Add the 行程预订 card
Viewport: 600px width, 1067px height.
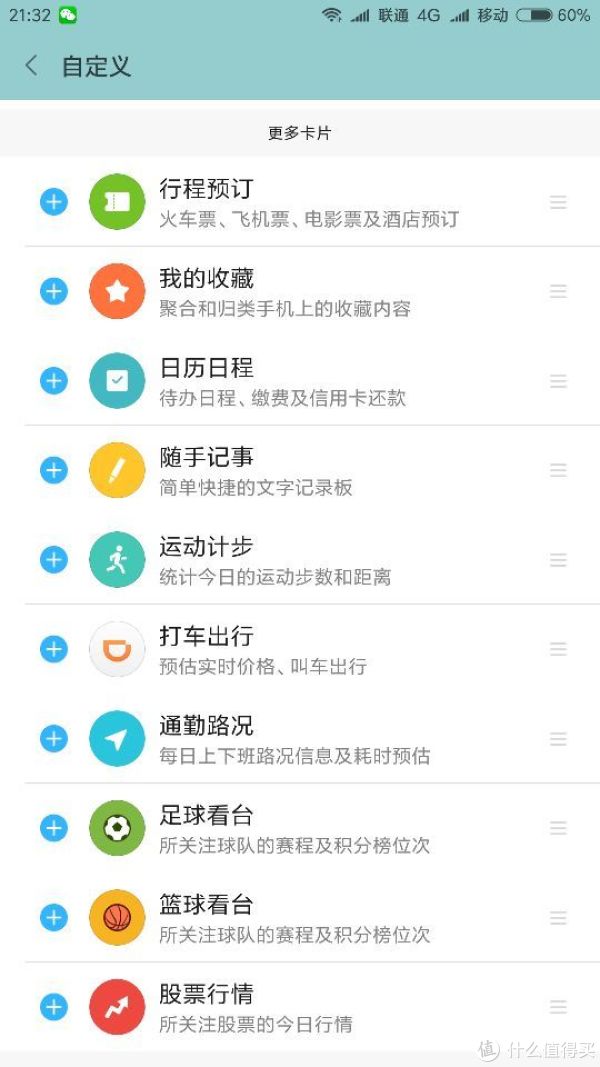pos(54,202)
